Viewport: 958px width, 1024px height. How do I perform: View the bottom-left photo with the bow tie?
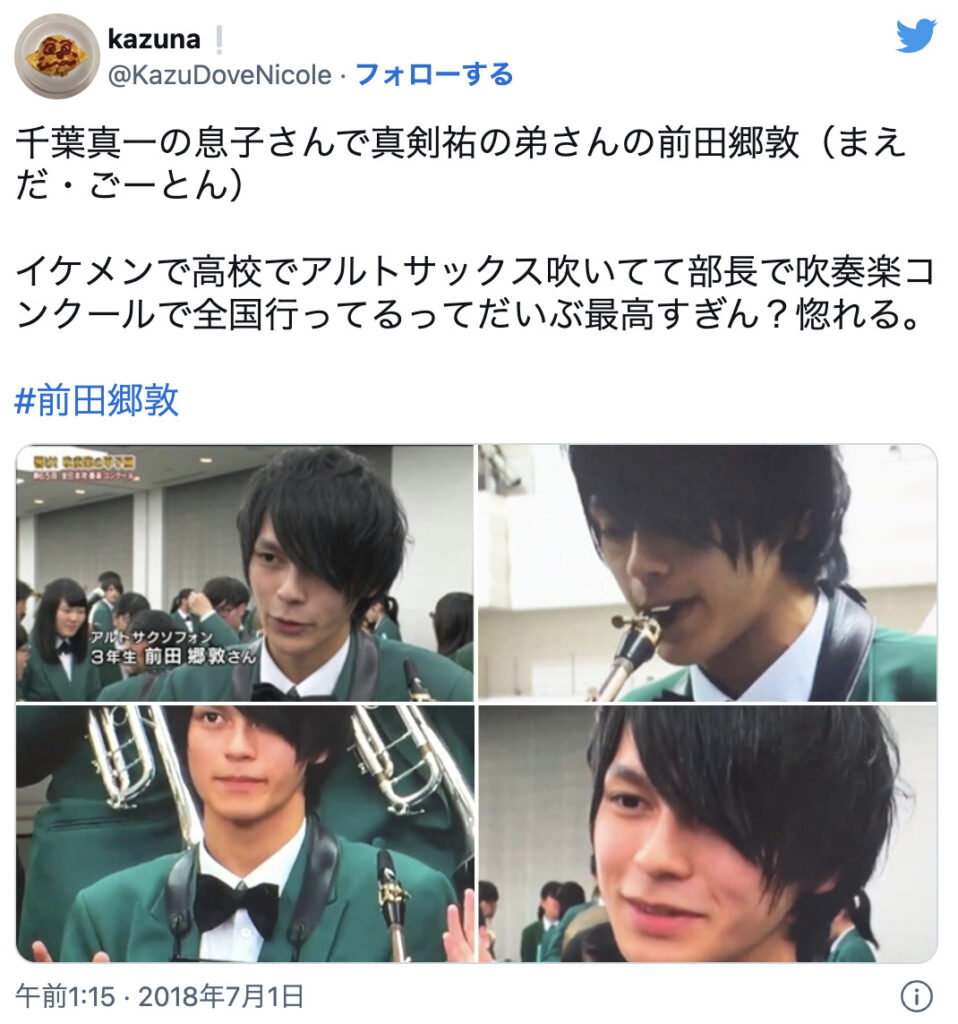[x=245, y=833]
